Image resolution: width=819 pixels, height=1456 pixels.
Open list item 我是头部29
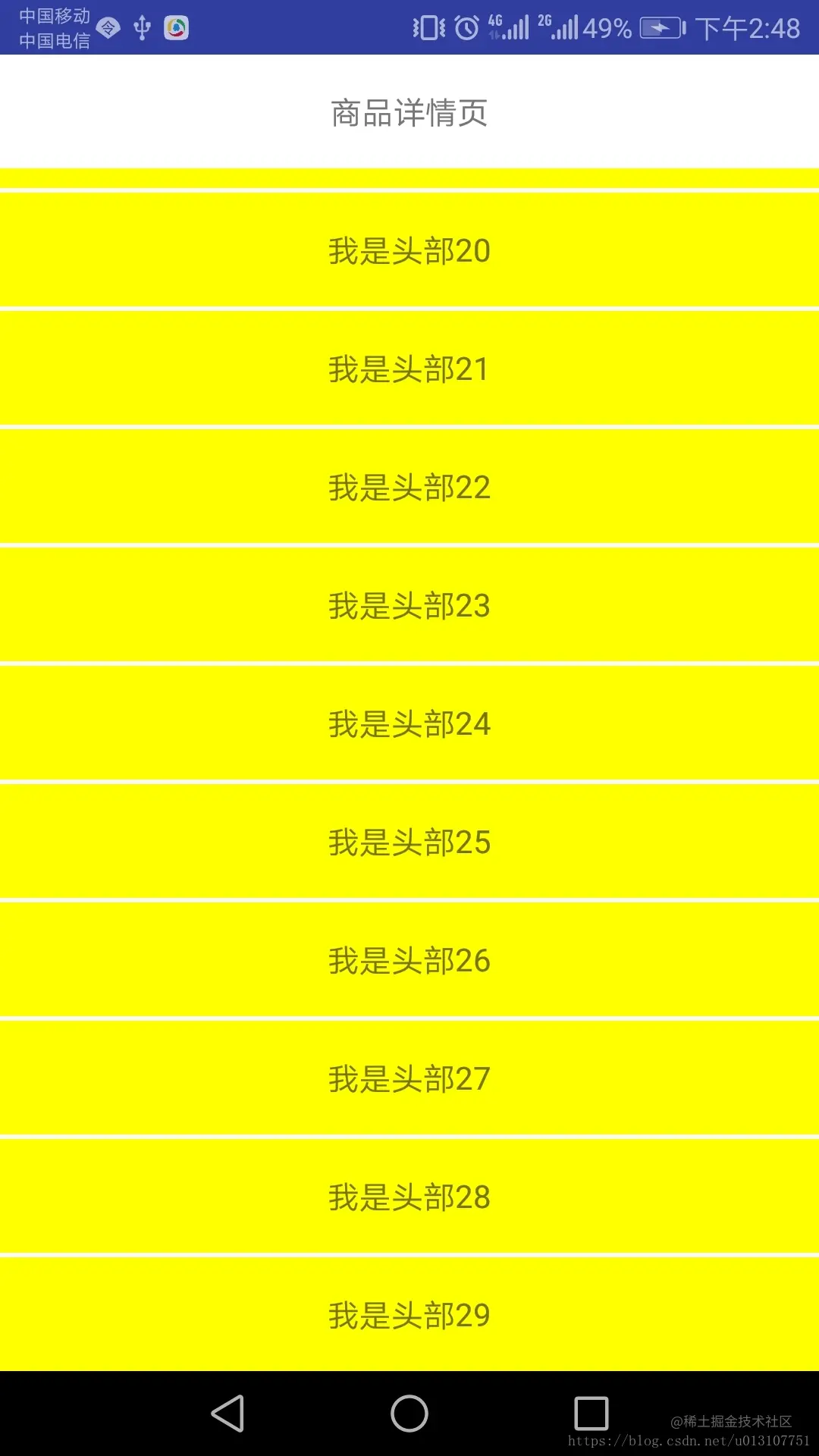coord(409,1314)
